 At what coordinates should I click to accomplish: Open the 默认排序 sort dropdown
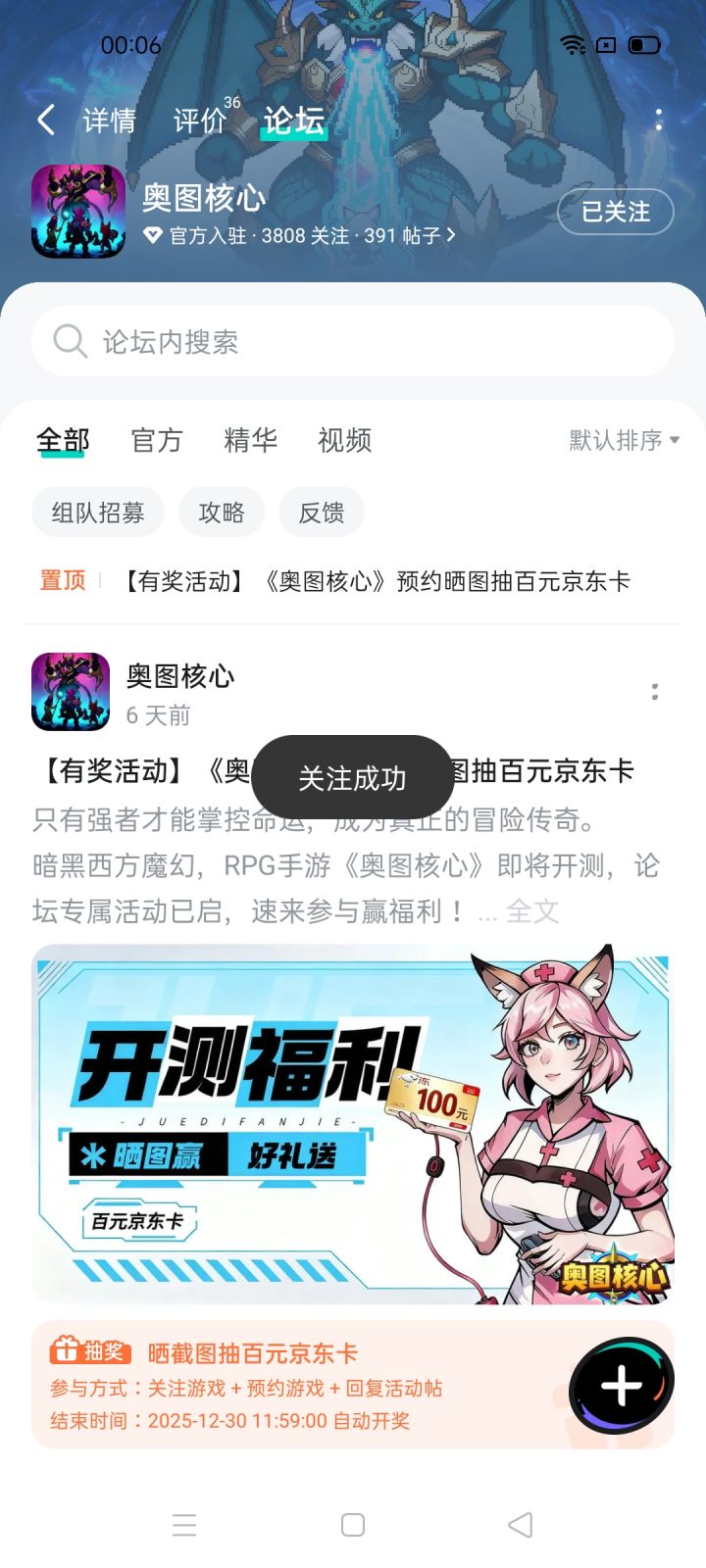(621, 439)
